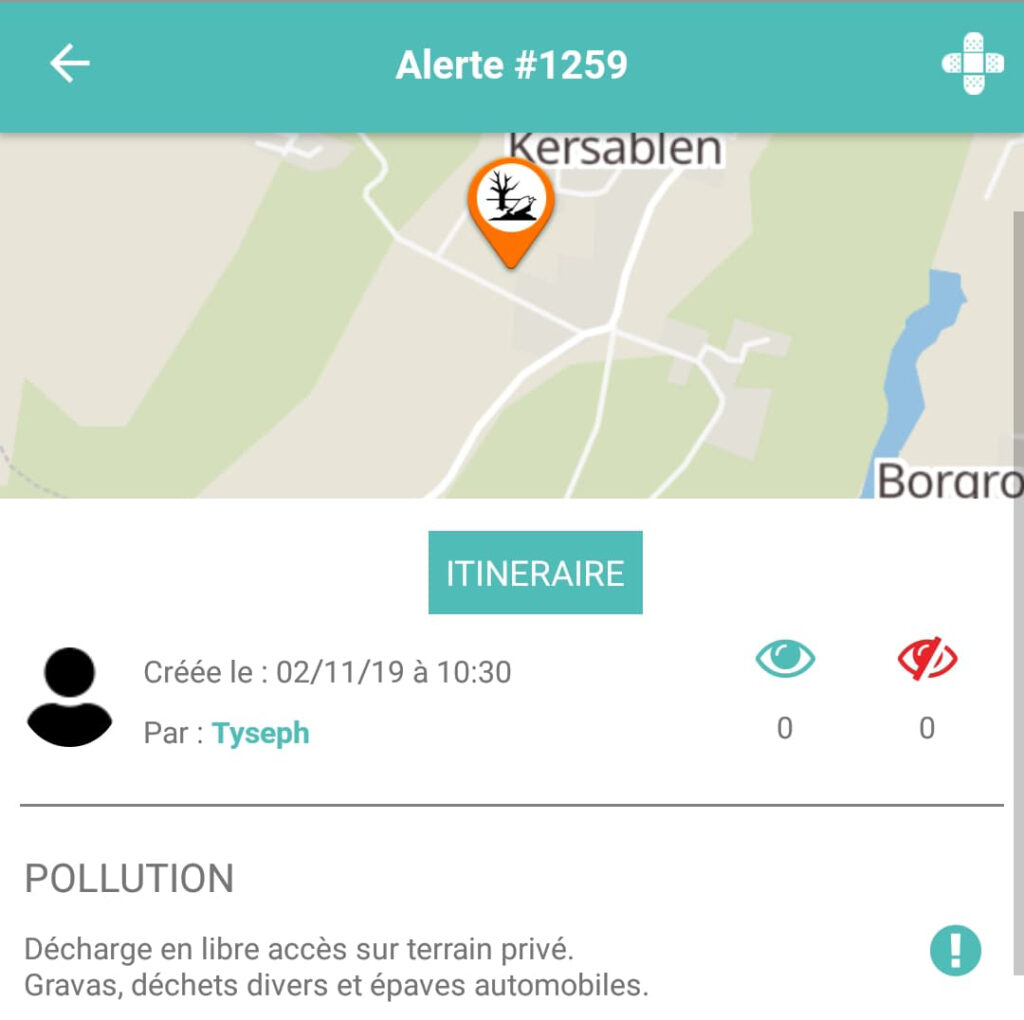Tap the exclamation icon beside the pollution description
This screenshot has height=1020, width=1024.
[x=955, y=949]
